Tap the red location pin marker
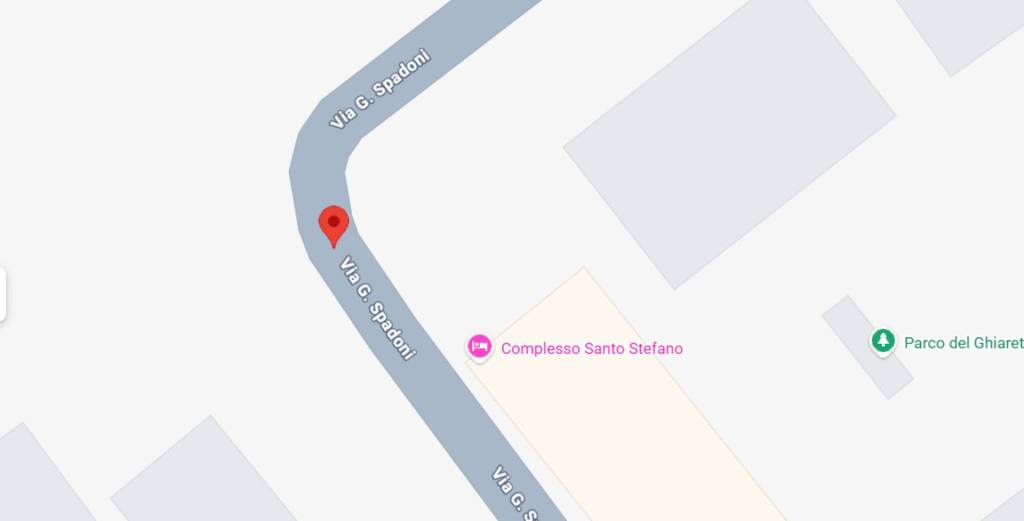The height and width of the screenshot is (521, 1024). 333,224
